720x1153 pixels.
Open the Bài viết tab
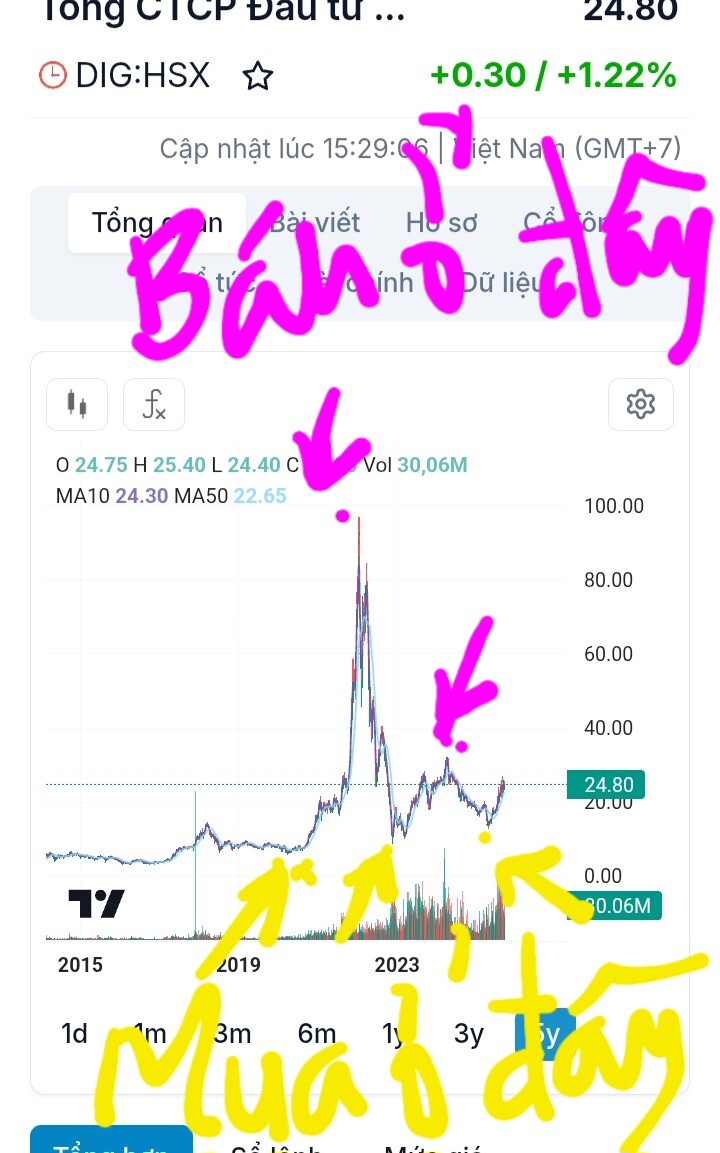[x=315, y=222]
